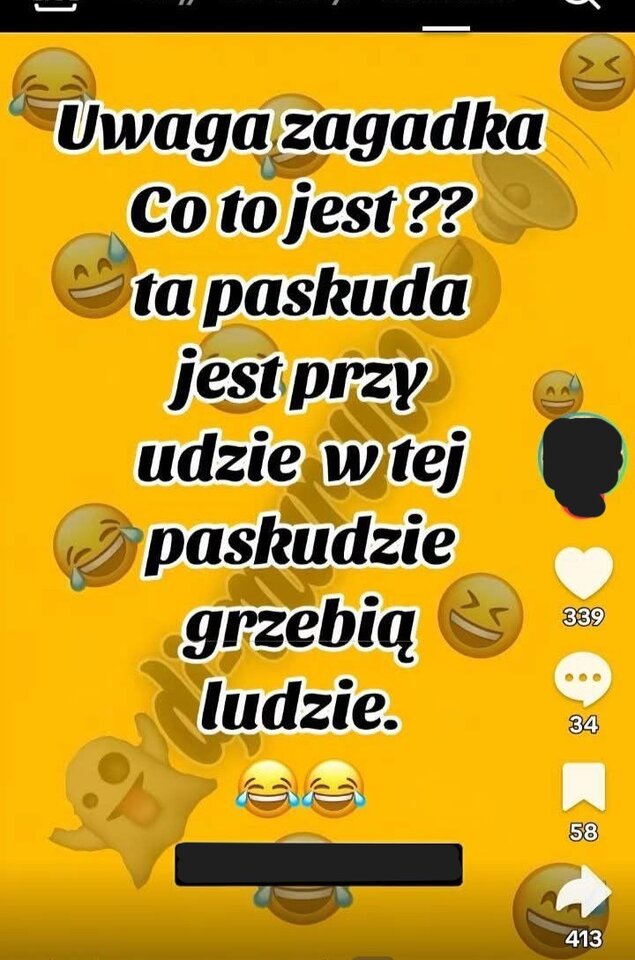Share this video via the arrow icon
635x960 pixels.
585,893
